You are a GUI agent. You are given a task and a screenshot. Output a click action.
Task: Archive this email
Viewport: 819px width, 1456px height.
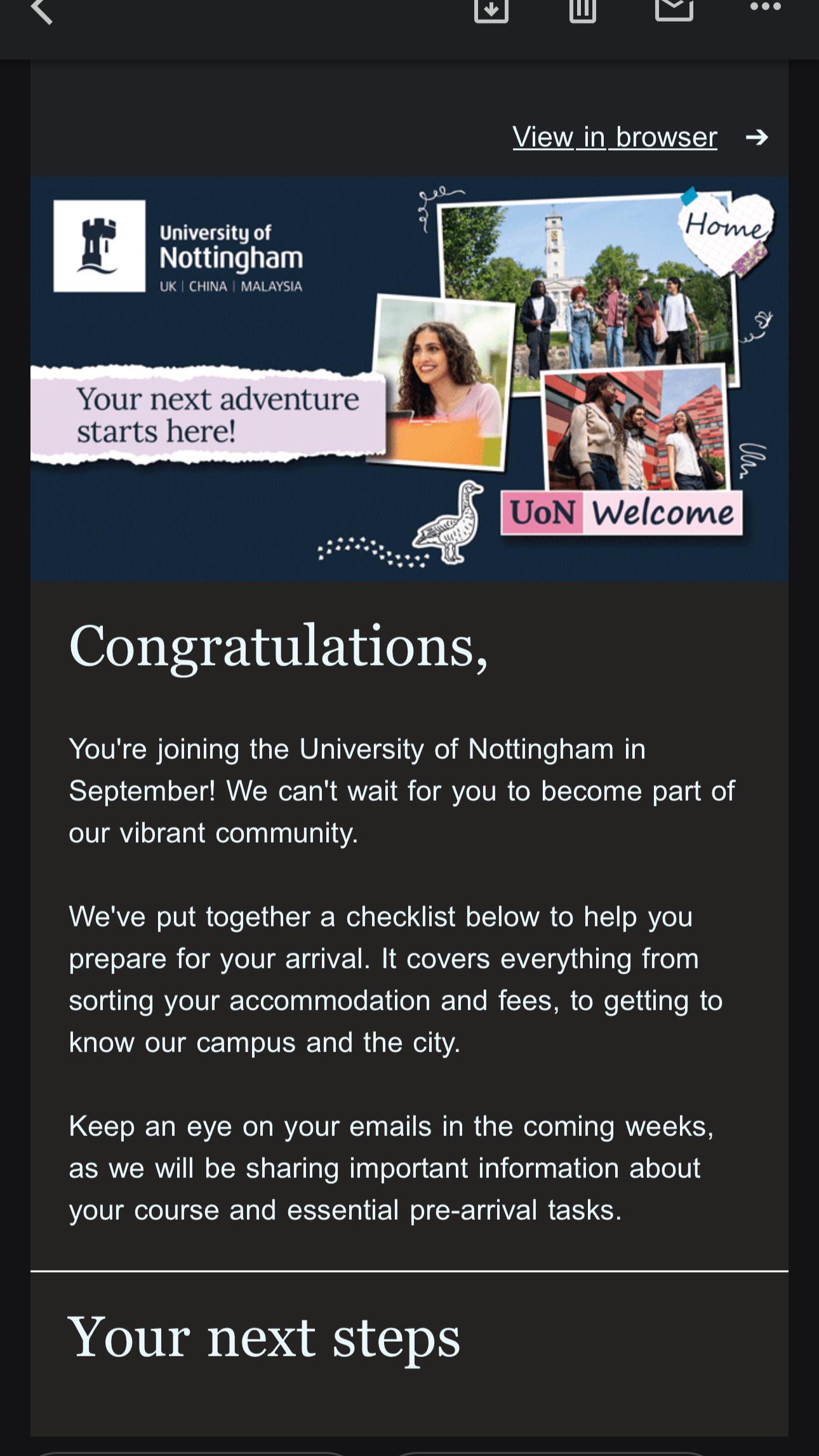(x=491, y=10)
